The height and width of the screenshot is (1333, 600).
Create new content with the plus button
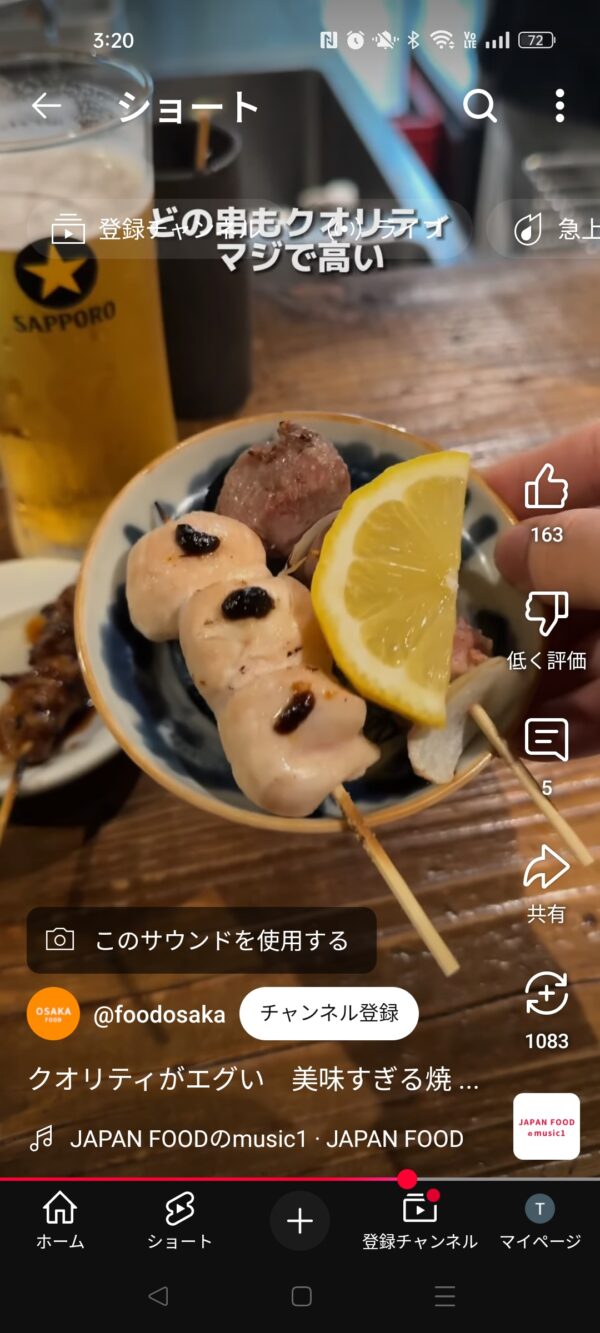[x=300, y=1221]
